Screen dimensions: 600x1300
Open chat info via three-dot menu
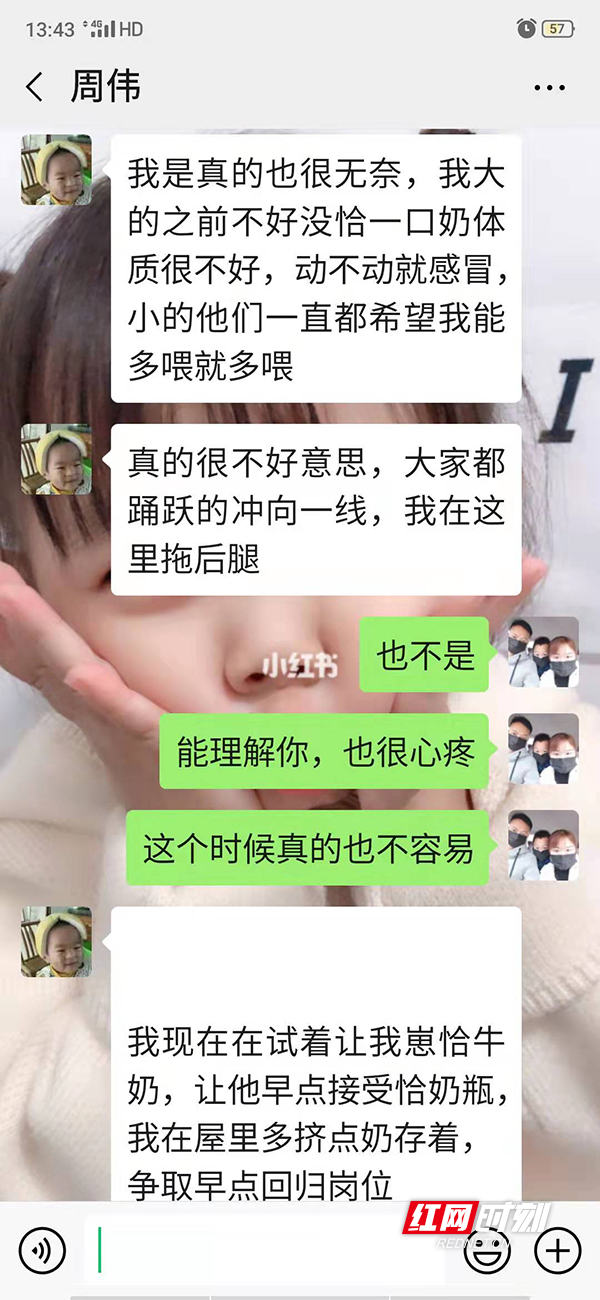(549, 88)
